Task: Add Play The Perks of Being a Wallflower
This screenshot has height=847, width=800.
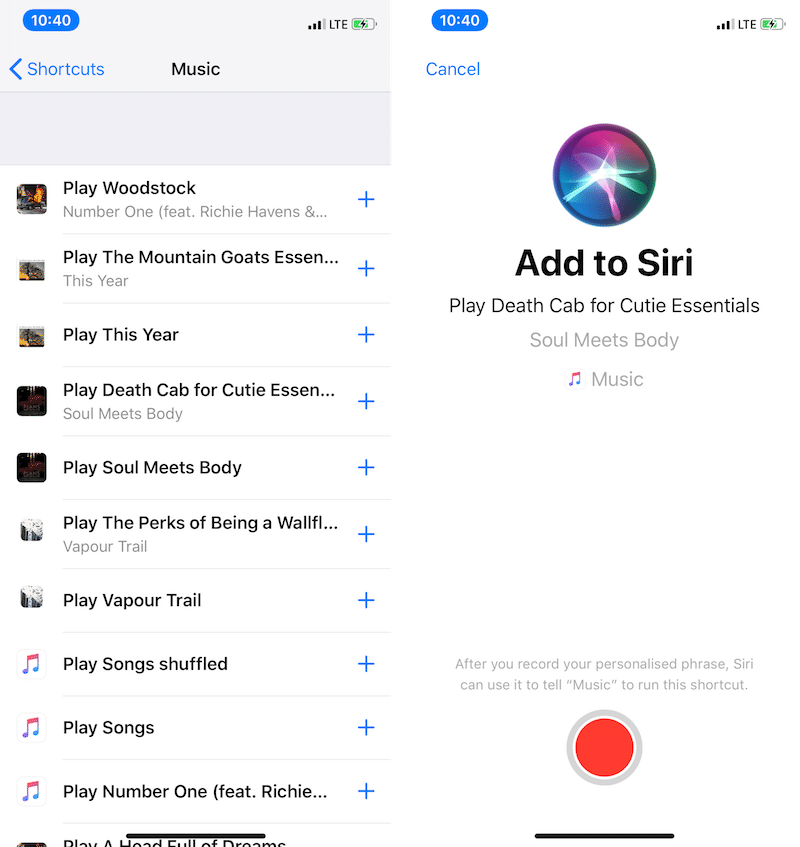Action: point(366,534)
